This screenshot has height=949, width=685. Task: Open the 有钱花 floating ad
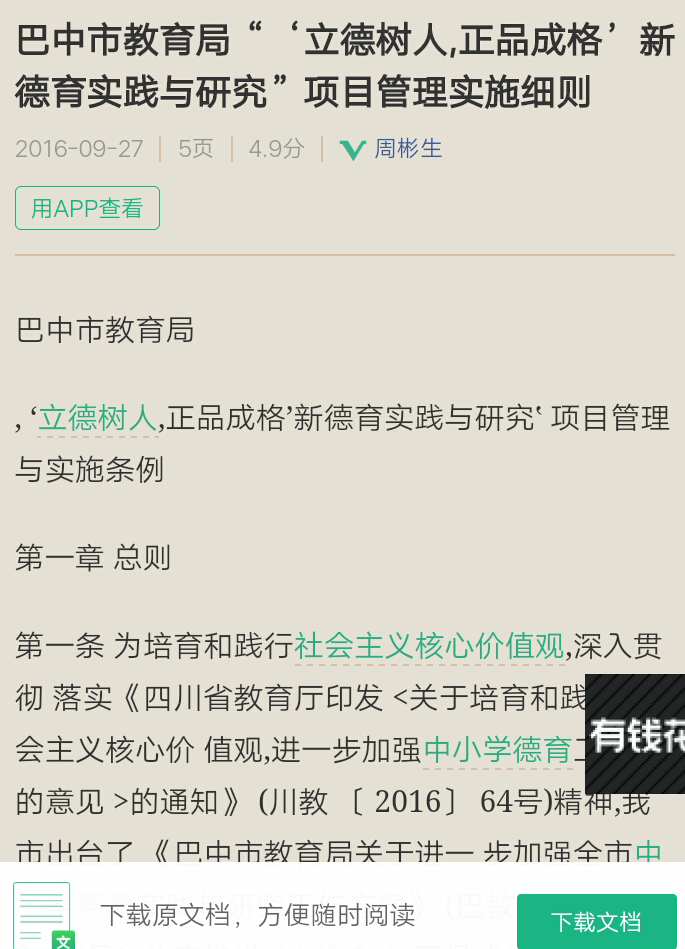pos(637,735)
